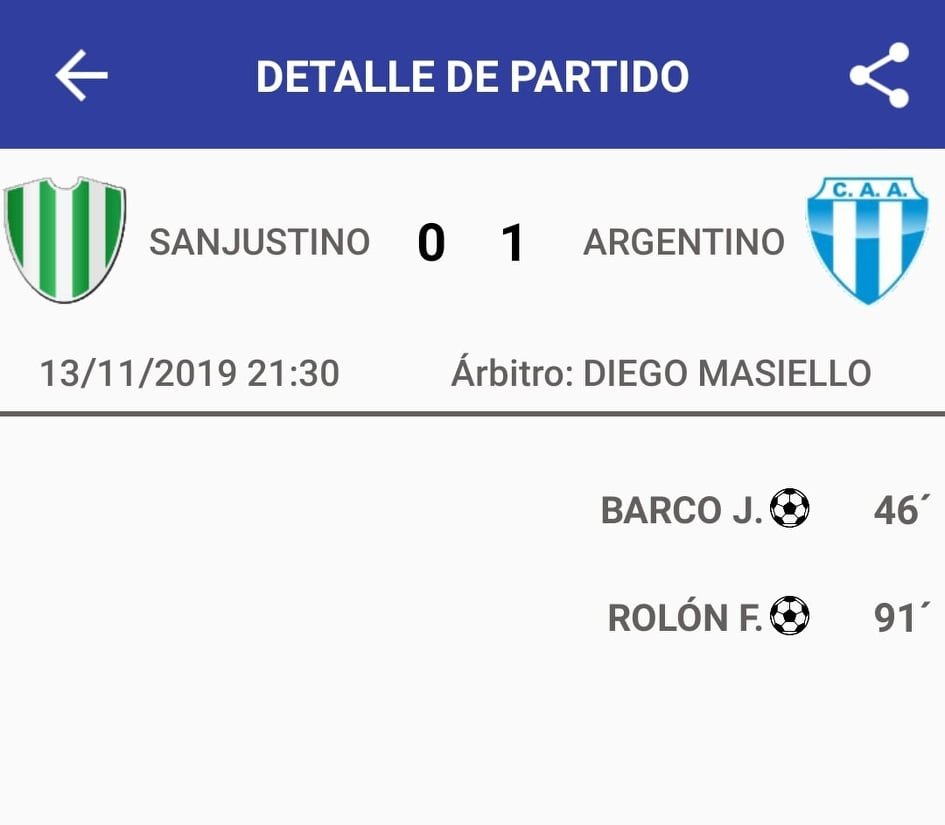Share this match detail
The height and width of the screenshot is (825, 945).
[x=879, y=76]
